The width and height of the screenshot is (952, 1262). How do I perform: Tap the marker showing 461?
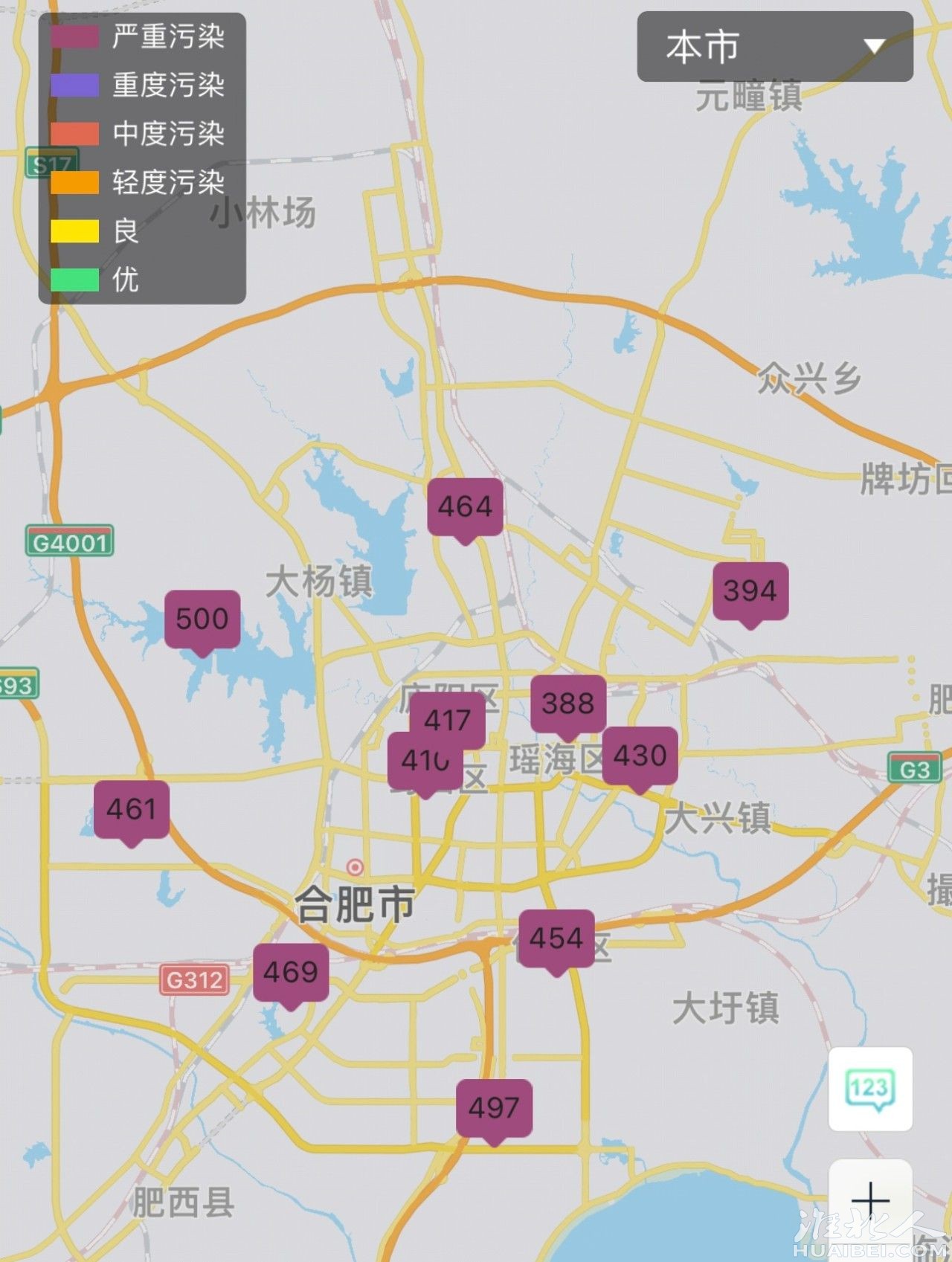tap(132, 809)
